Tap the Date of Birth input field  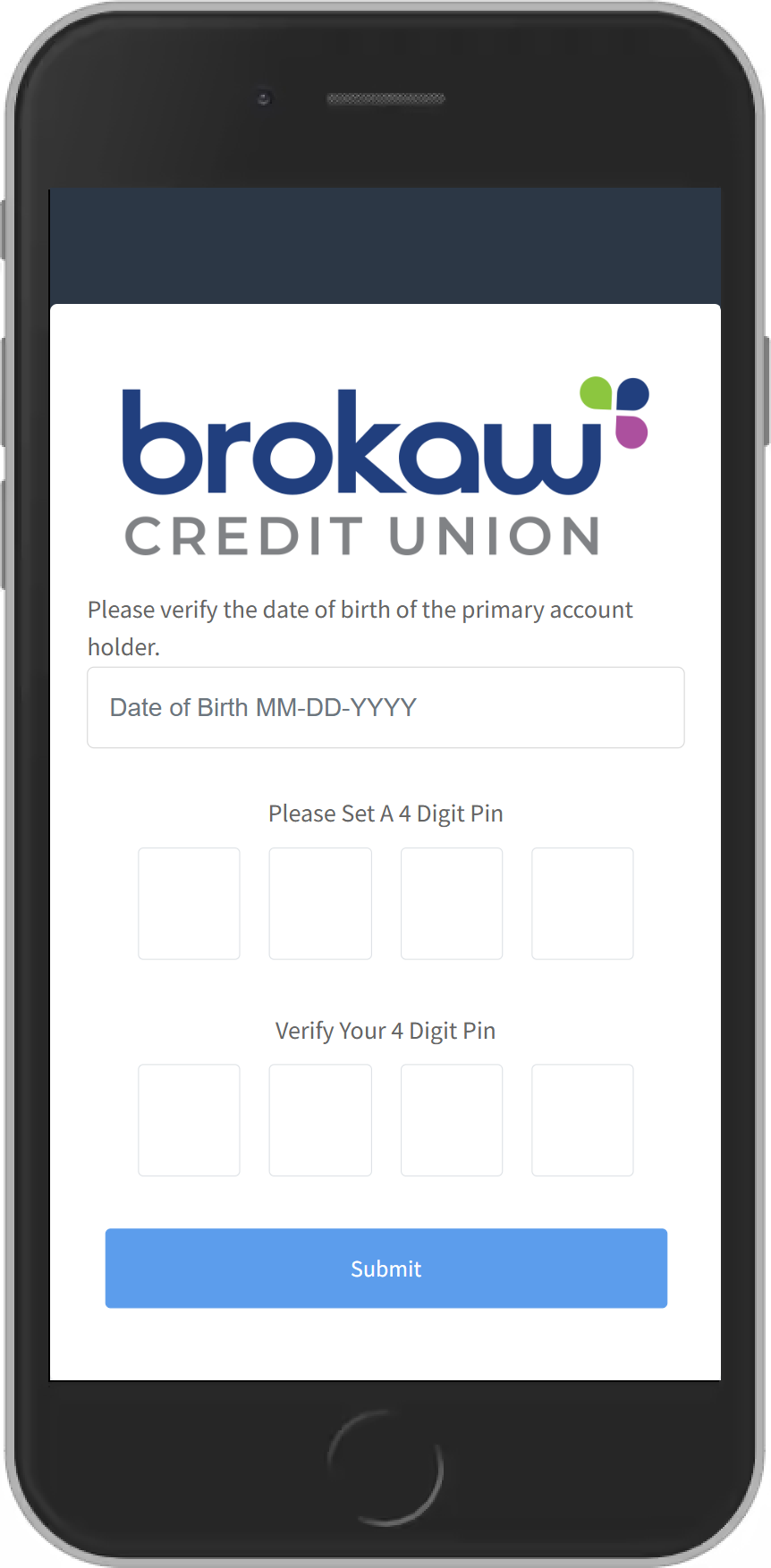point(385,707)
